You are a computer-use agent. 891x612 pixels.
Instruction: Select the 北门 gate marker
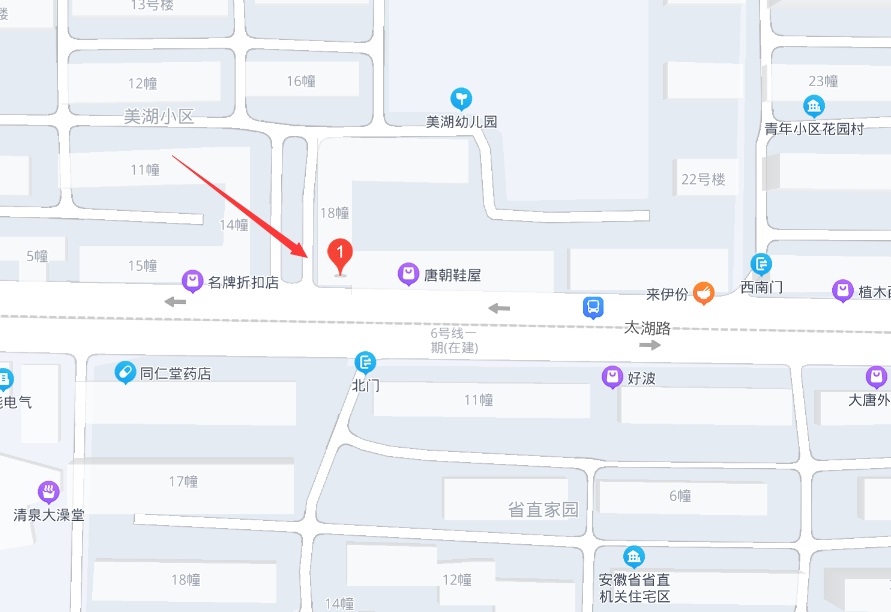366,362
